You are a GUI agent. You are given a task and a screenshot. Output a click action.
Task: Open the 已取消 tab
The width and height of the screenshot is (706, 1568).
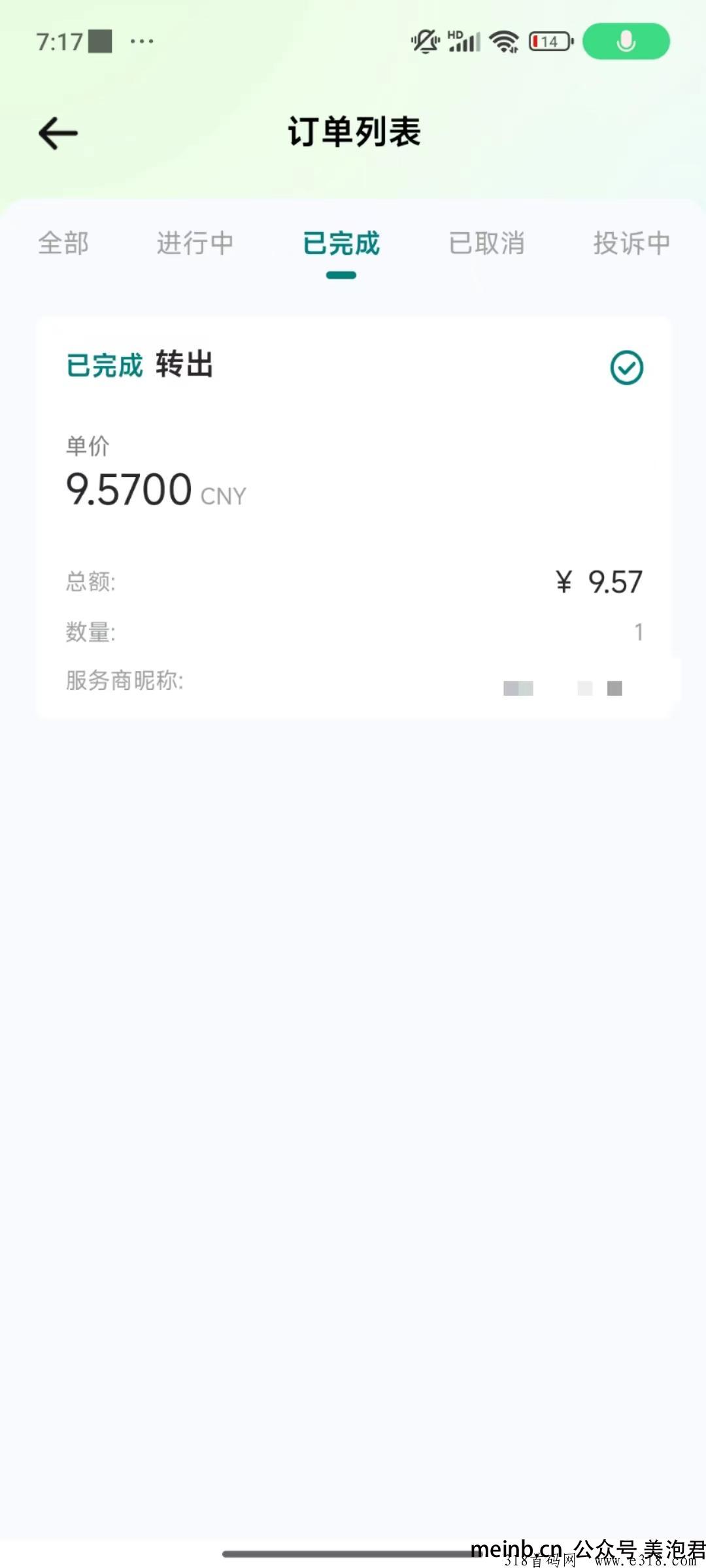click(487, 243)
